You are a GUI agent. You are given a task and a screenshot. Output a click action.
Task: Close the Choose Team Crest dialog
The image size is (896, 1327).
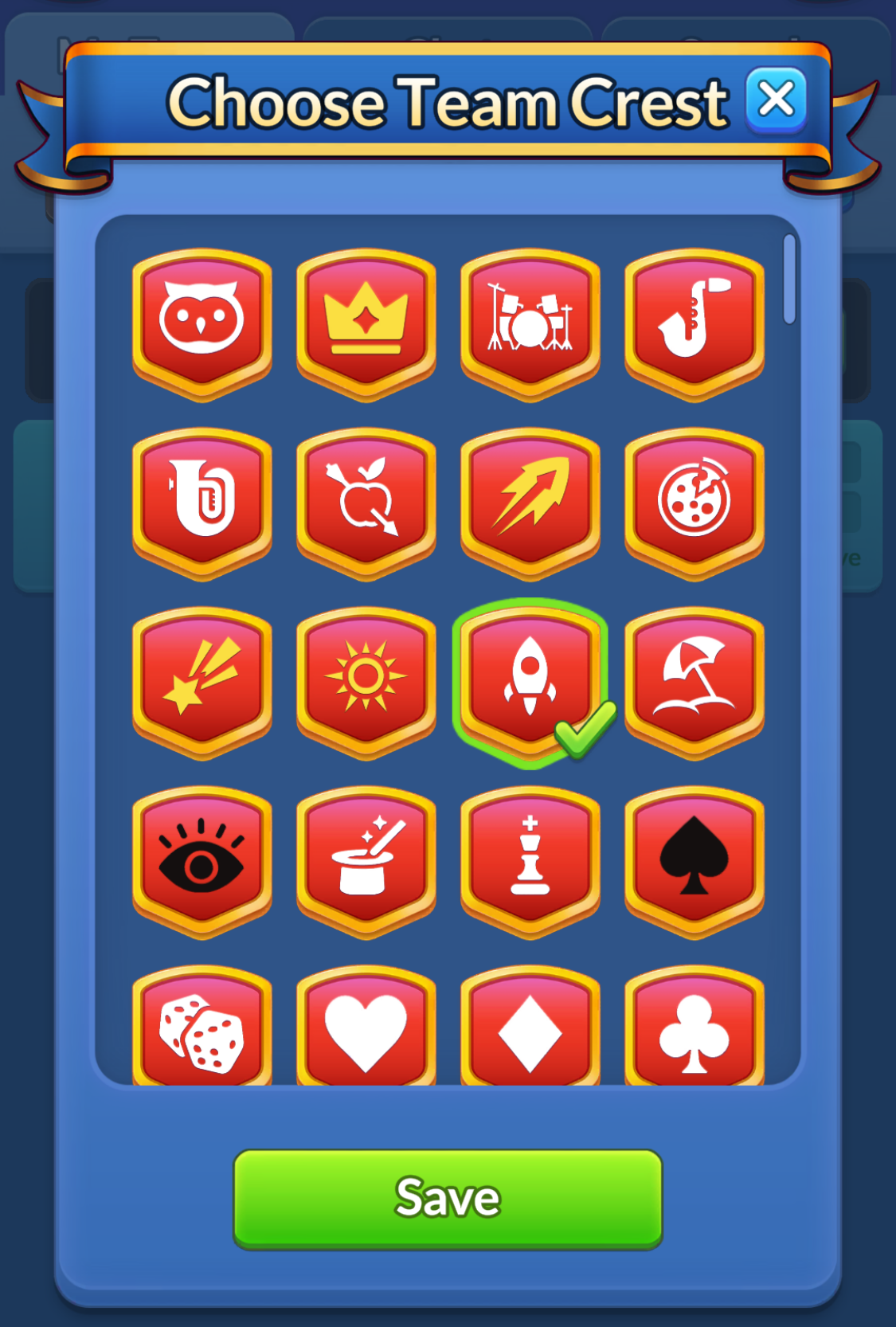click(x=776, y=100)
